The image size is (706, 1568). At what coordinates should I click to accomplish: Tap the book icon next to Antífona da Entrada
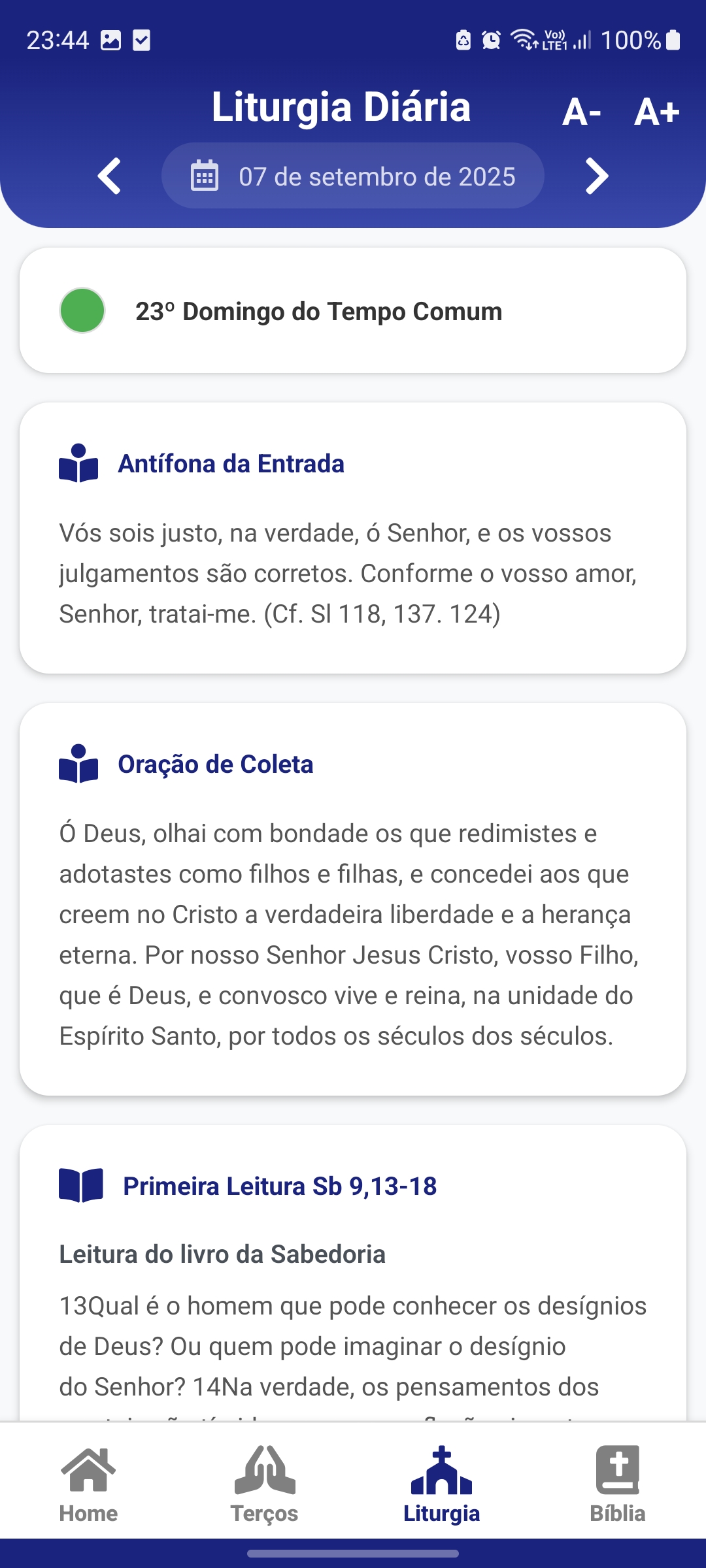click(78, 464)
